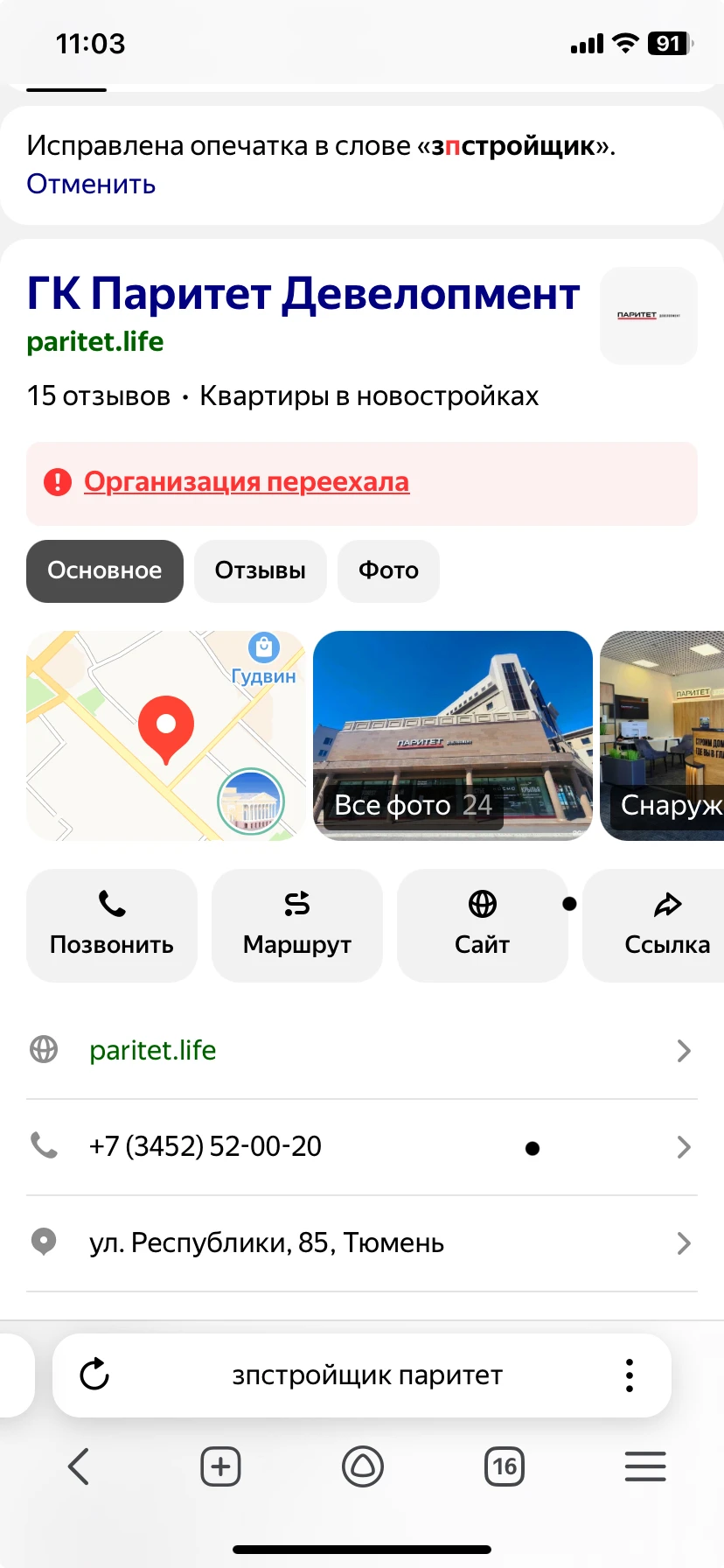Build a route with Маршрут
Image resolution: width=724 pixels, height=1568 pixels.
(297, 925)
